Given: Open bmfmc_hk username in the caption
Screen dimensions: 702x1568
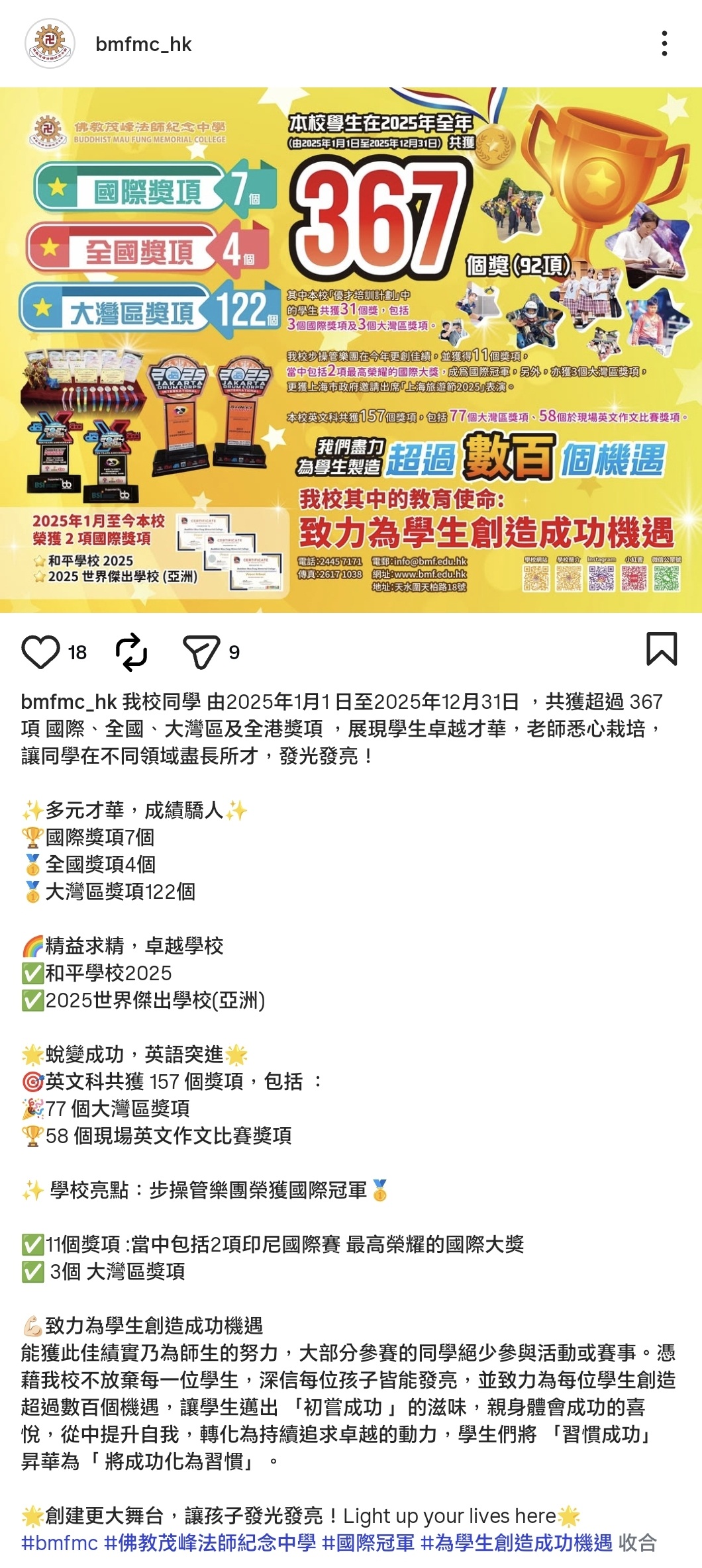Looking at the screenshot, I should coord(69,701).
